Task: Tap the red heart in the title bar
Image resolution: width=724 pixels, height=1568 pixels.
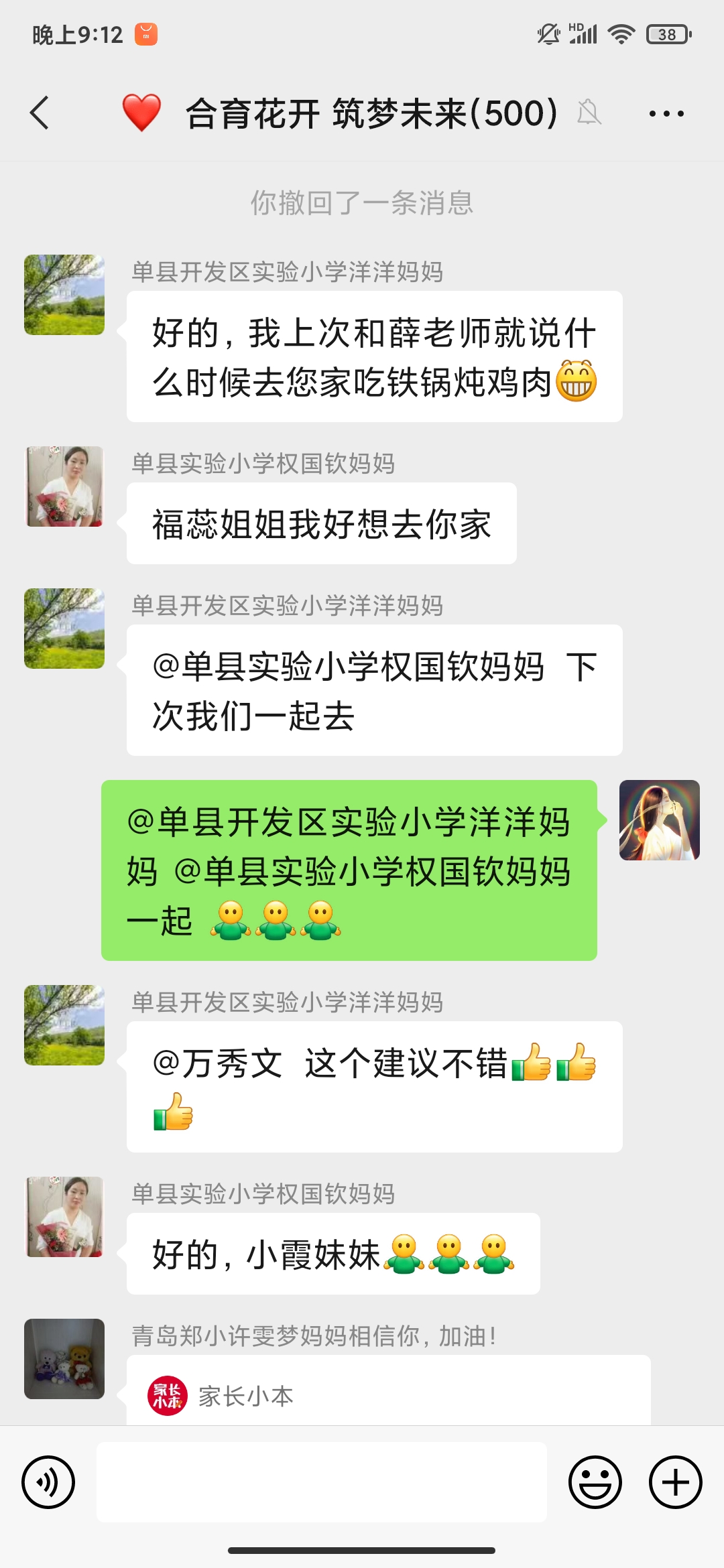Action: pos(142,114)
